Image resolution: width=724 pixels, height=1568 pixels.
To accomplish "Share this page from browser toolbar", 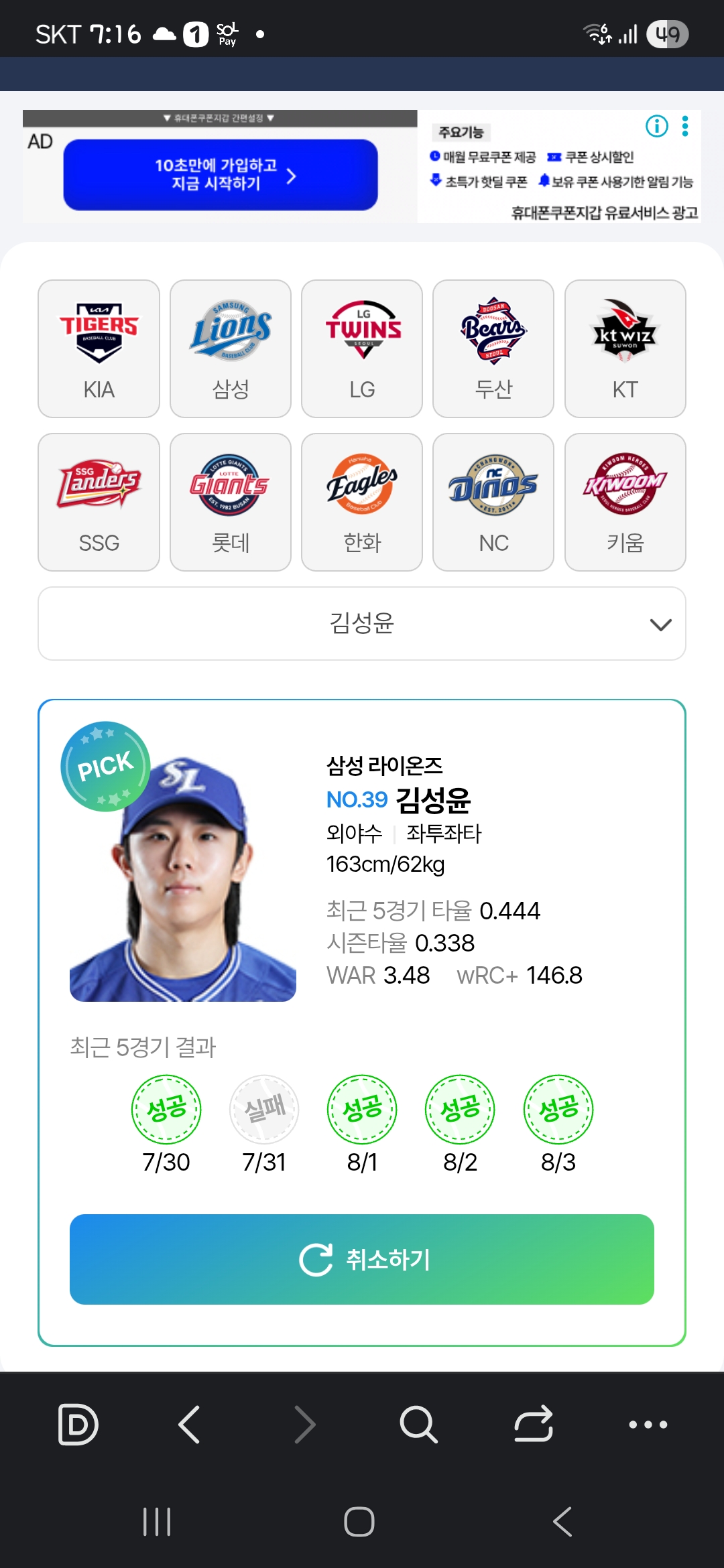I will click(x=534, y=1424).
